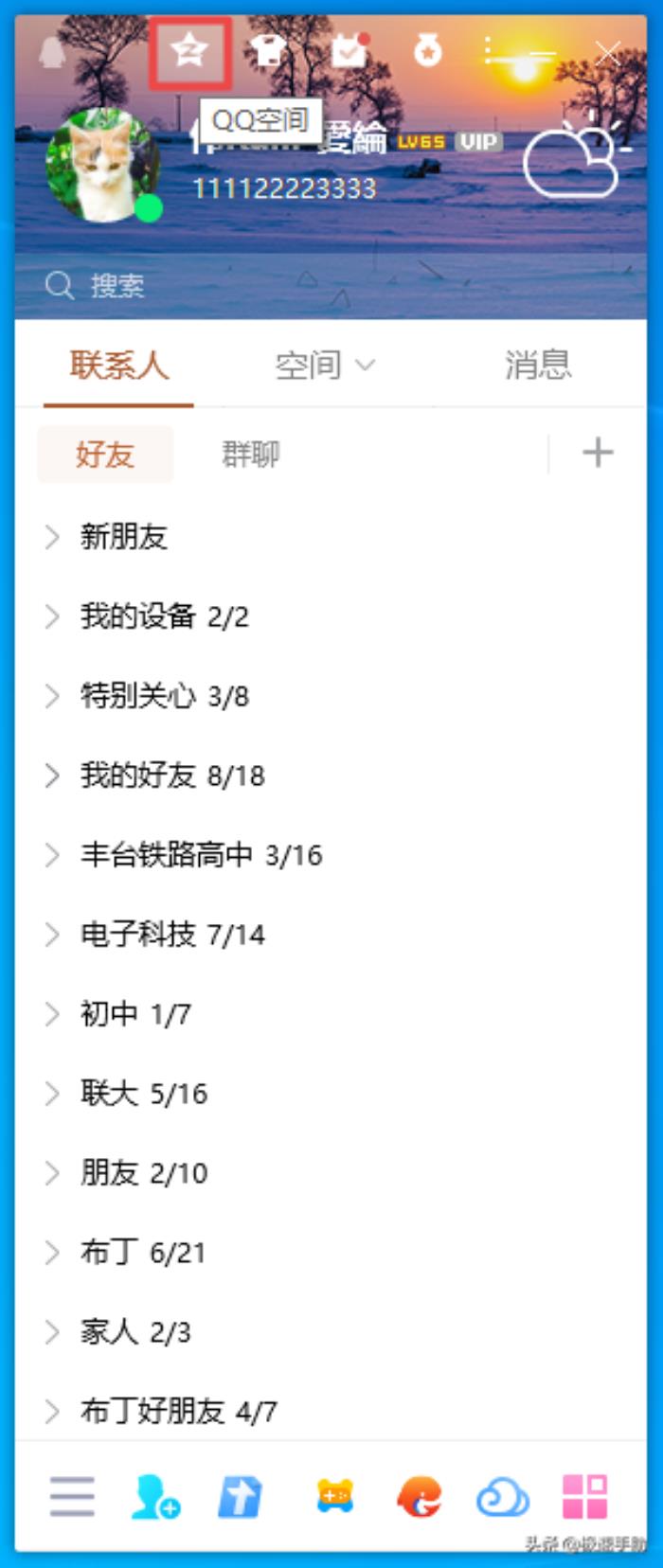Viewport: 663px width, 1568px height.
Task: Close the QQ window
Action: pos(607,53)
